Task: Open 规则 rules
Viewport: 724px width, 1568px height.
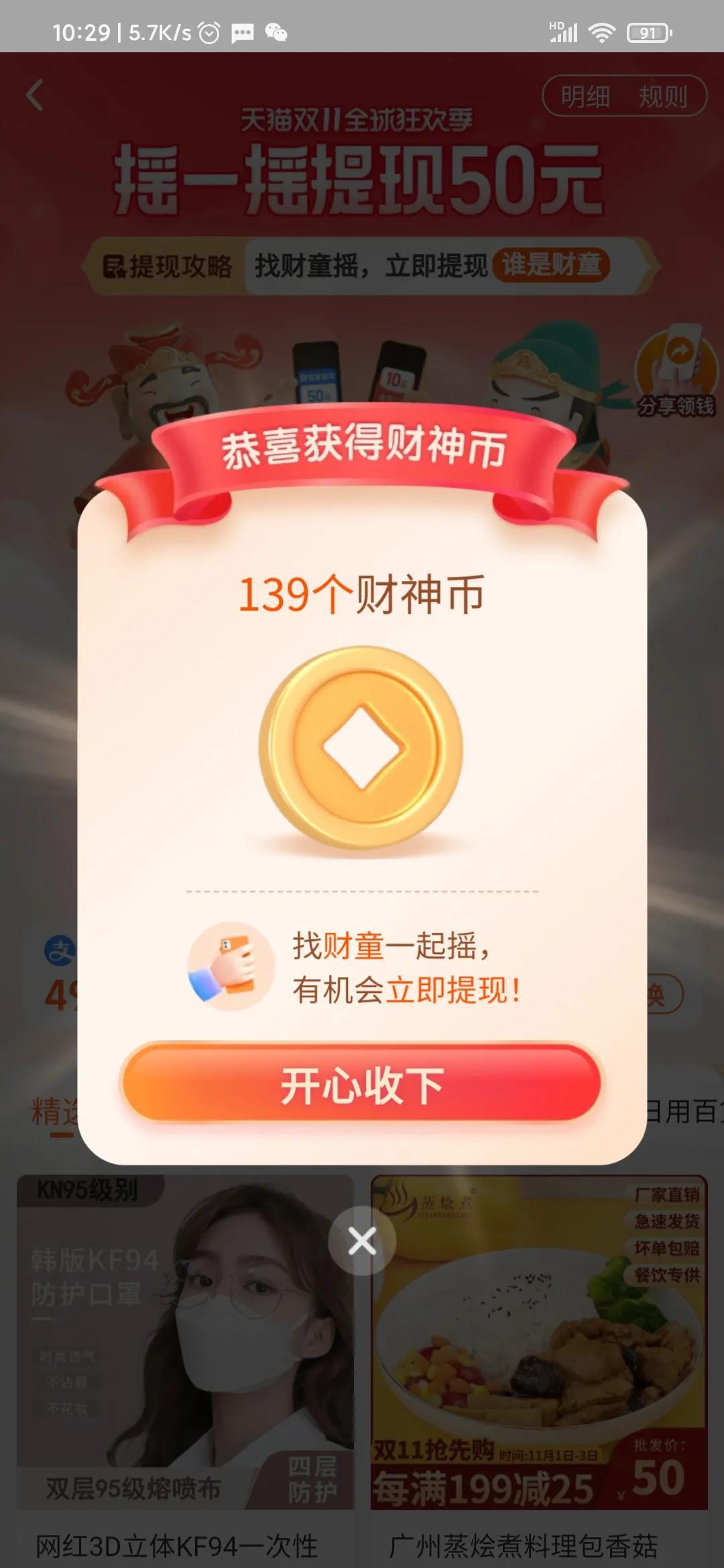Action: pos(663,96)
